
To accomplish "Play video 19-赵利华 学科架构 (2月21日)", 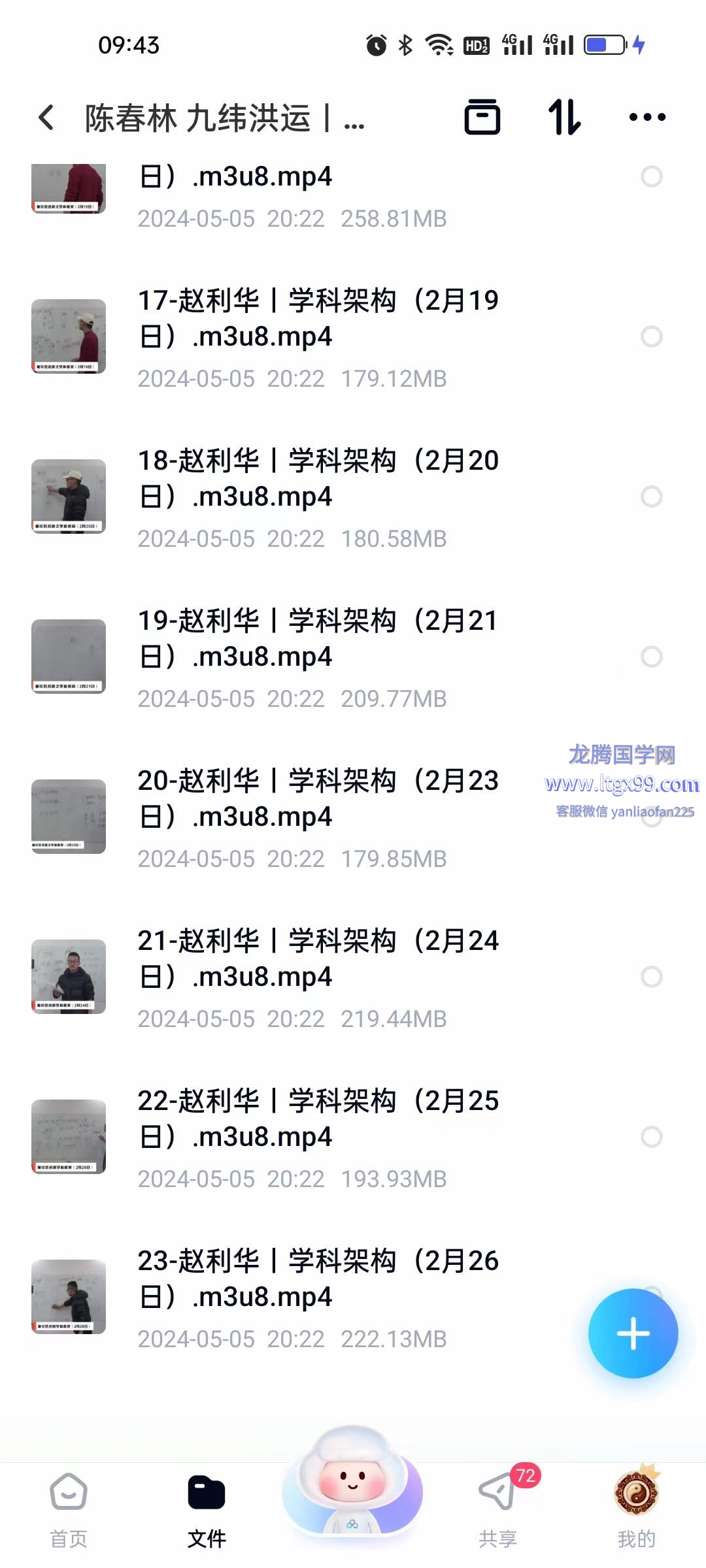I will pos(318,638).
